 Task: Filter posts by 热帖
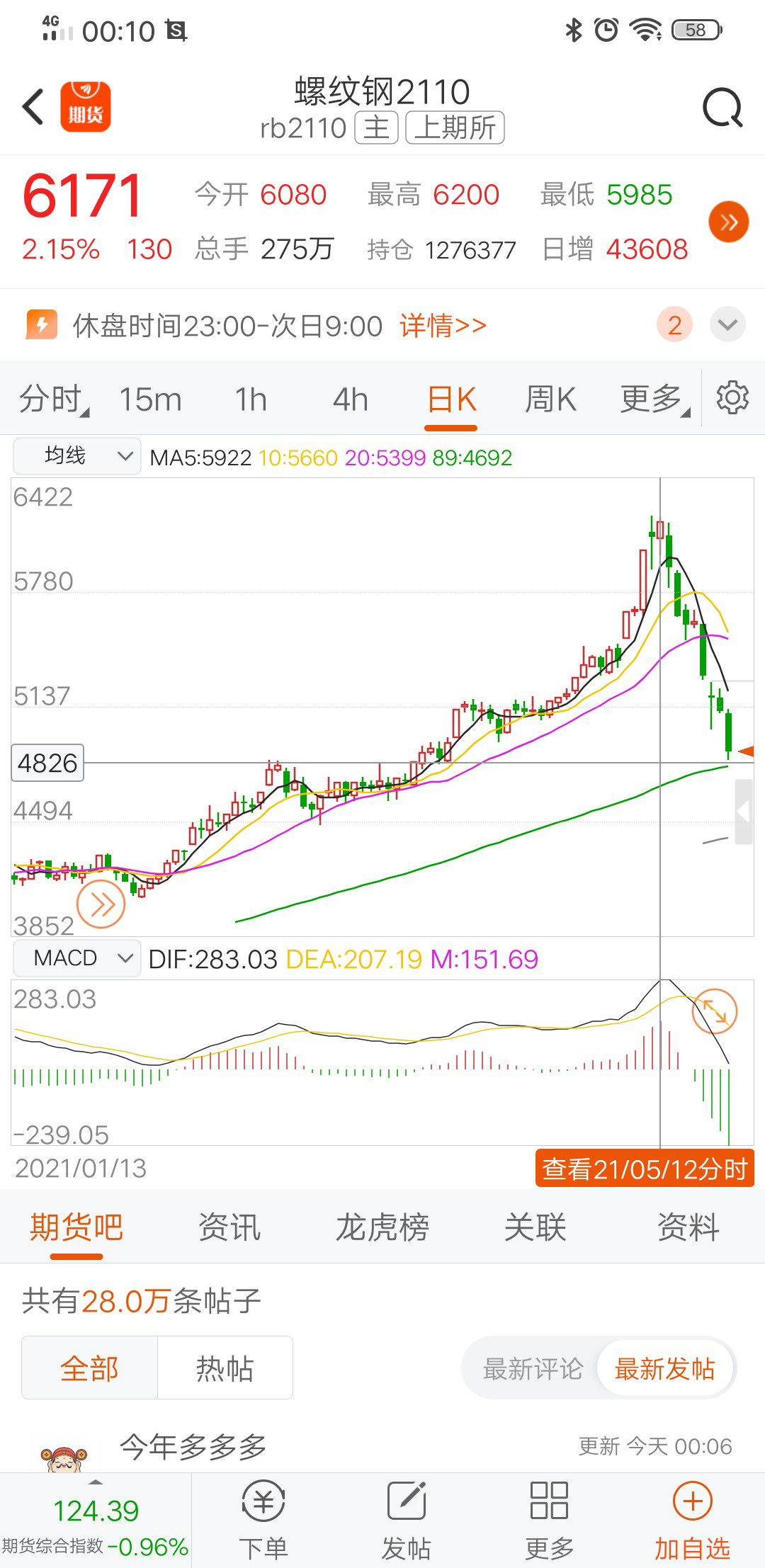click(x=225, y=1368)
